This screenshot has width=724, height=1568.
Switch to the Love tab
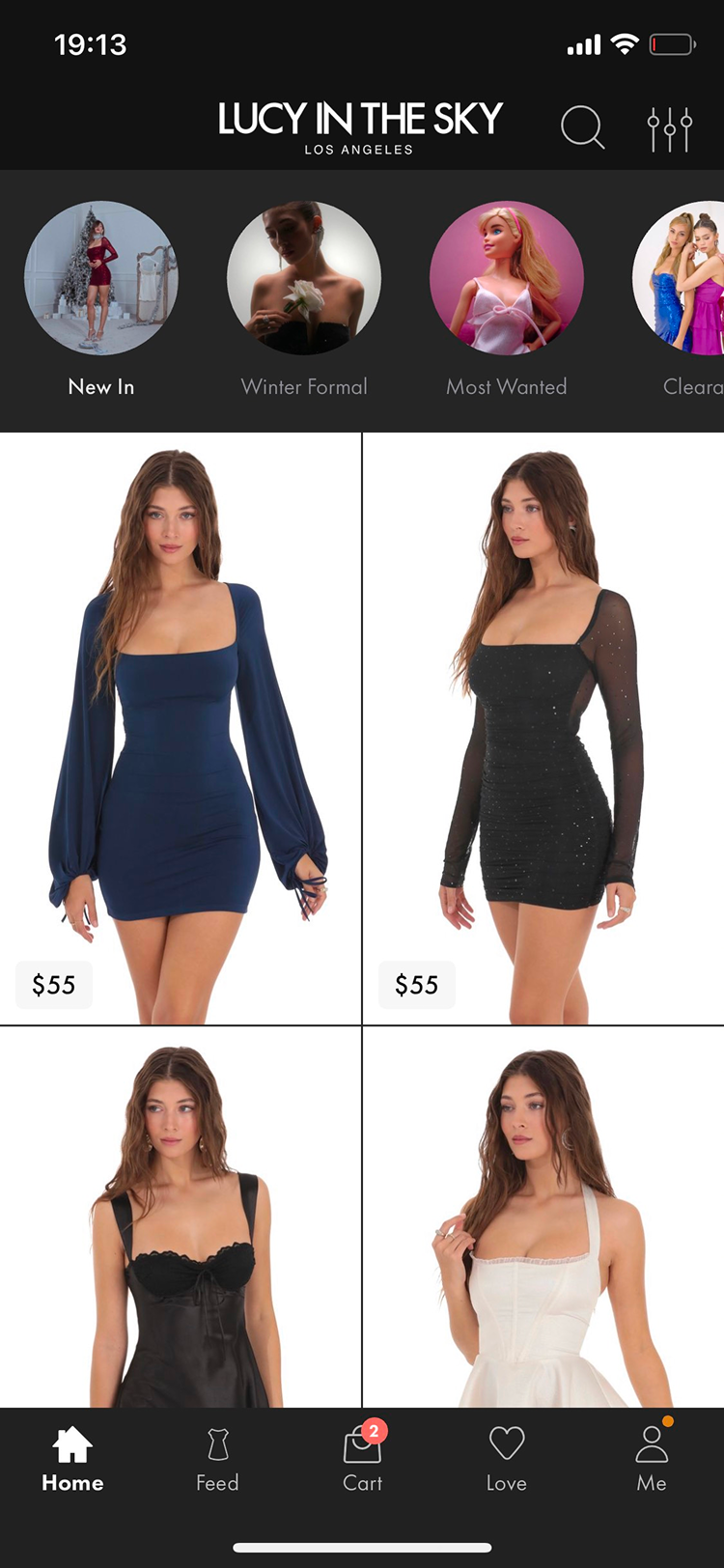point(507,1459)
